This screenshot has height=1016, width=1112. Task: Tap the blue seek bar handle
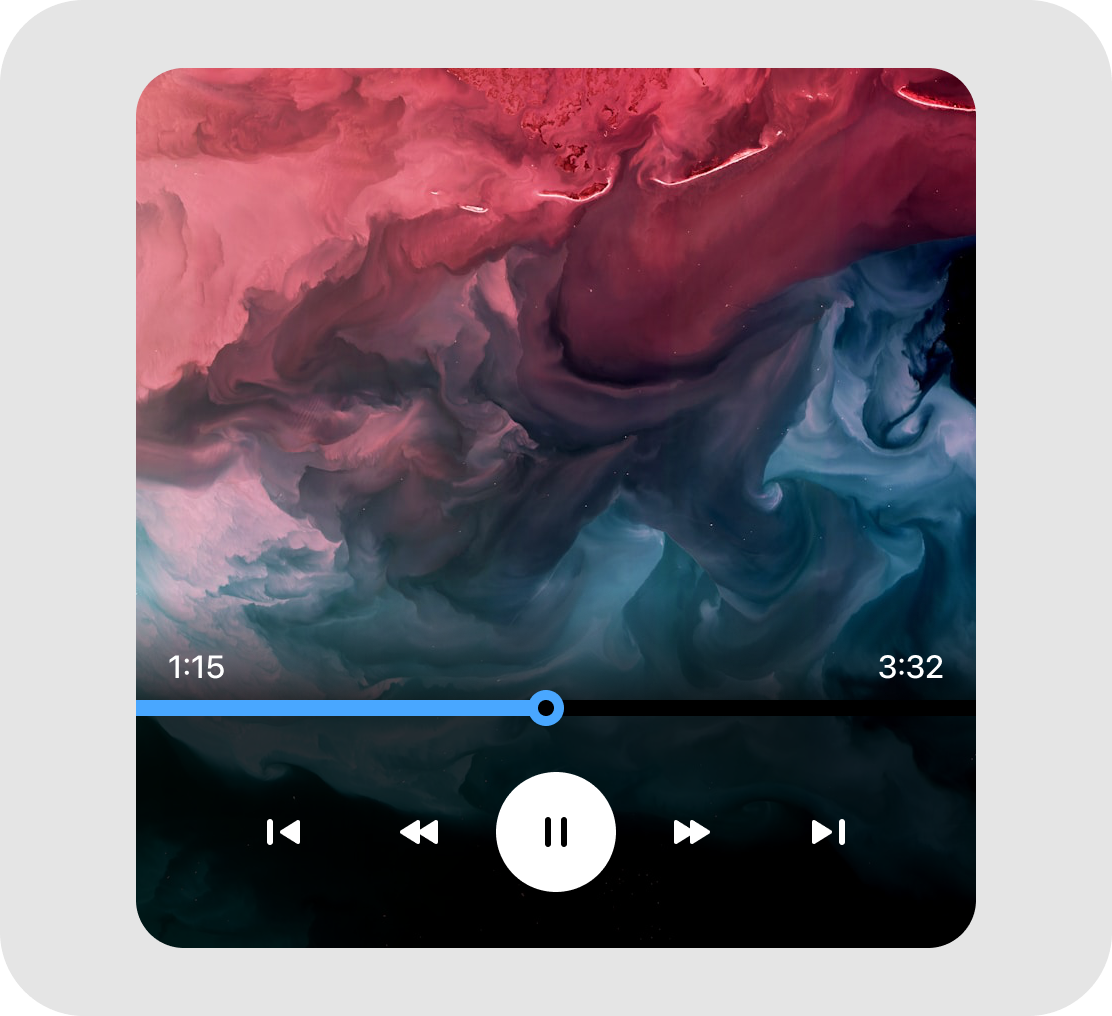click(545, 709)
